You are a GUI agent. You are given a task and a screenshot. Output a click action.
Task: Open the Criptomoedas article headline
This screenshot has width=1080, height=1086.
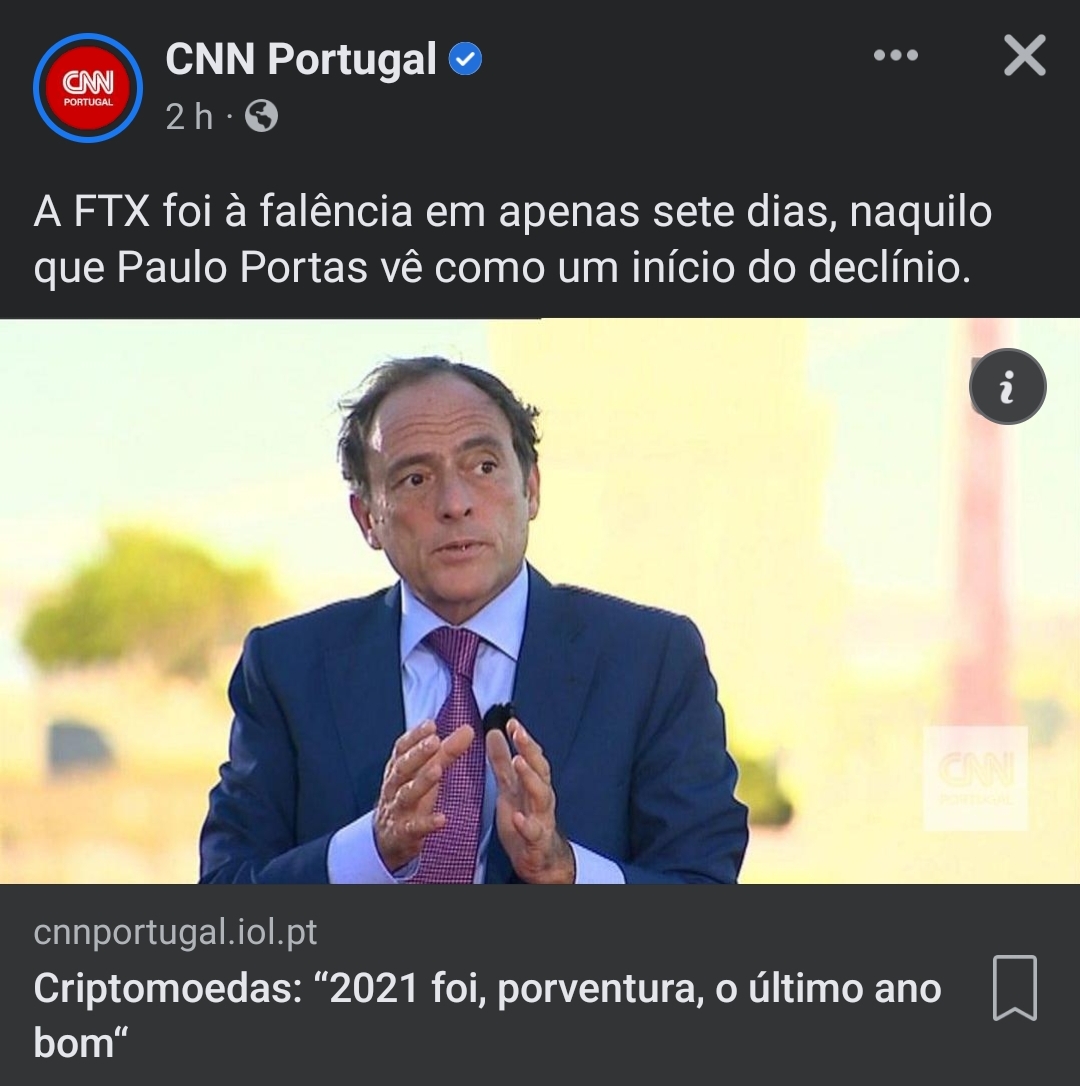486,1014
